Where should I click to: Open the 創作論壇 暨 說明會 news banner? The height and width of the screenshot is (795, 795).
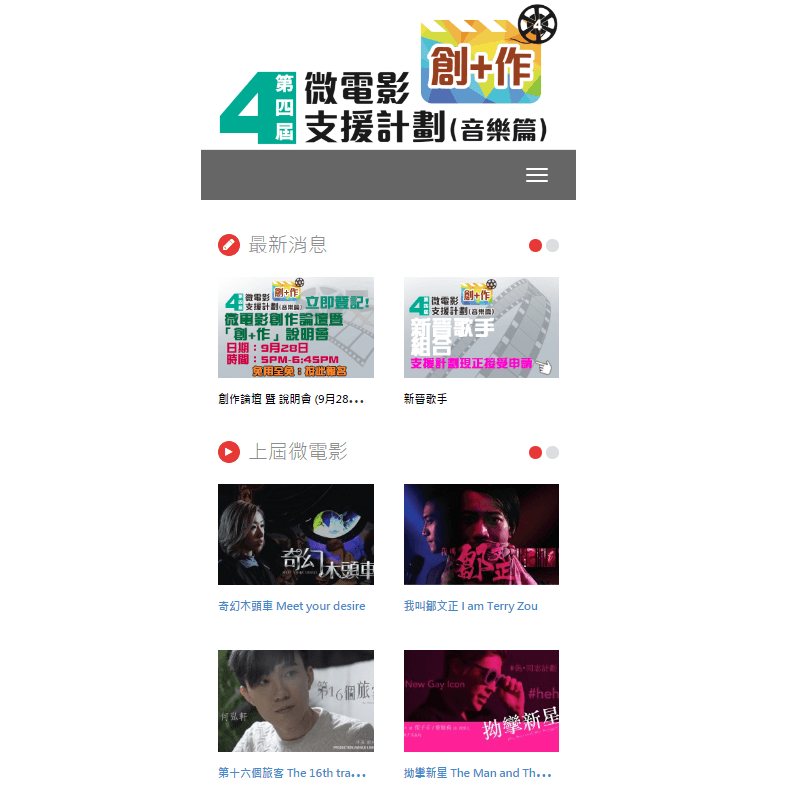(296, 328)
